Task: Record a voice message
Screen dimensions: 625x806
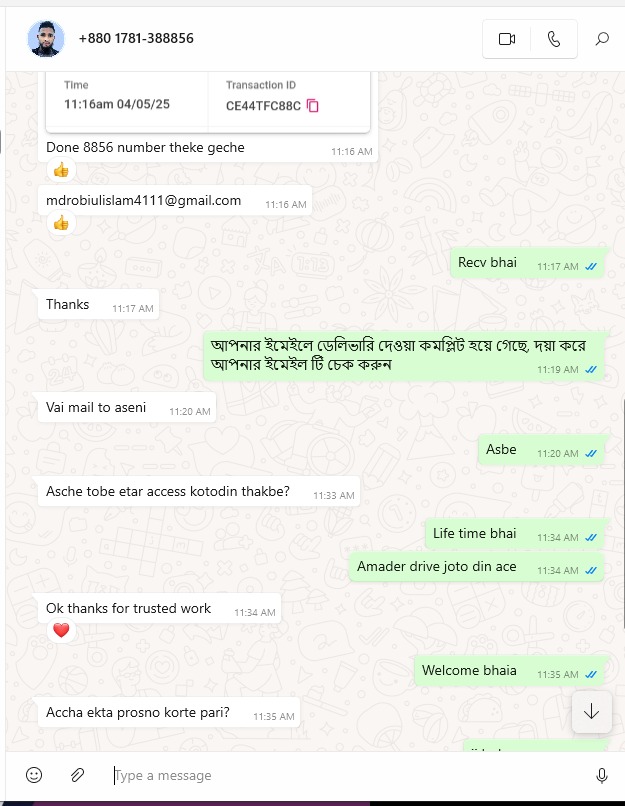Action: [x=602, y=775]
